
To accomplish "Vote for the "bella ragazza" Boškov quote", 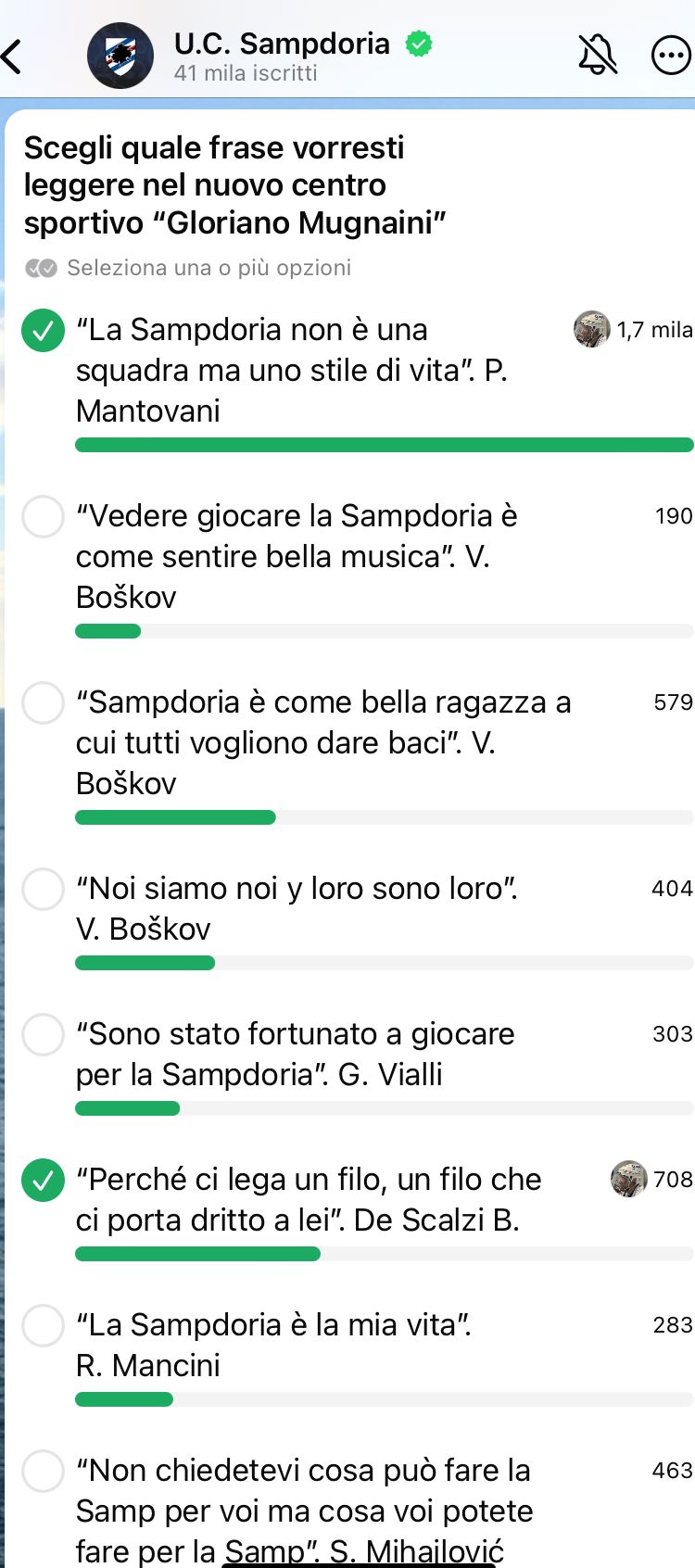I will (44, 703).
